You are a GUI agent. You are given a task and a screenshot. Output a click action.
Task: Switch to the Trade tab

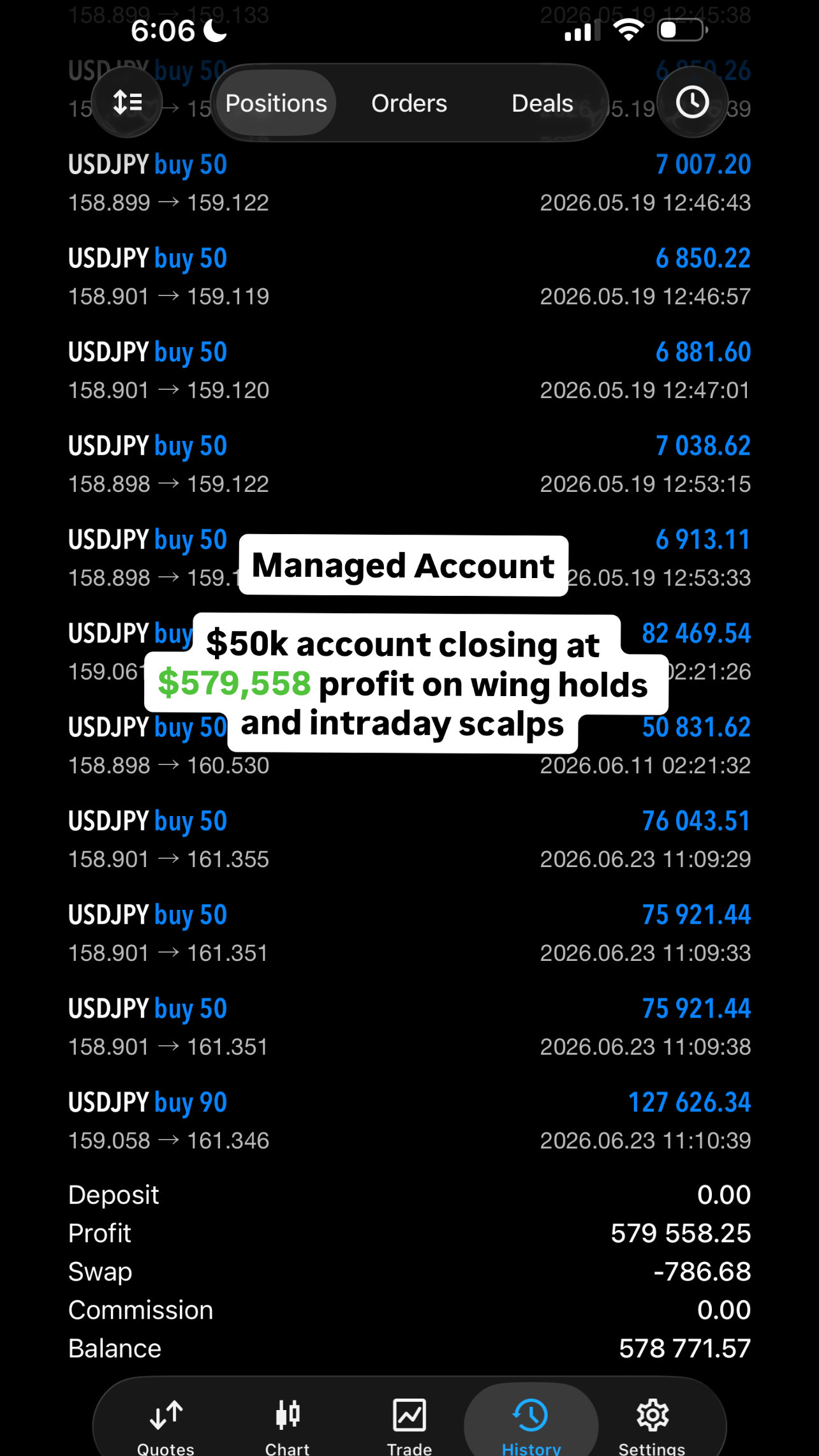coord(409,1425)
